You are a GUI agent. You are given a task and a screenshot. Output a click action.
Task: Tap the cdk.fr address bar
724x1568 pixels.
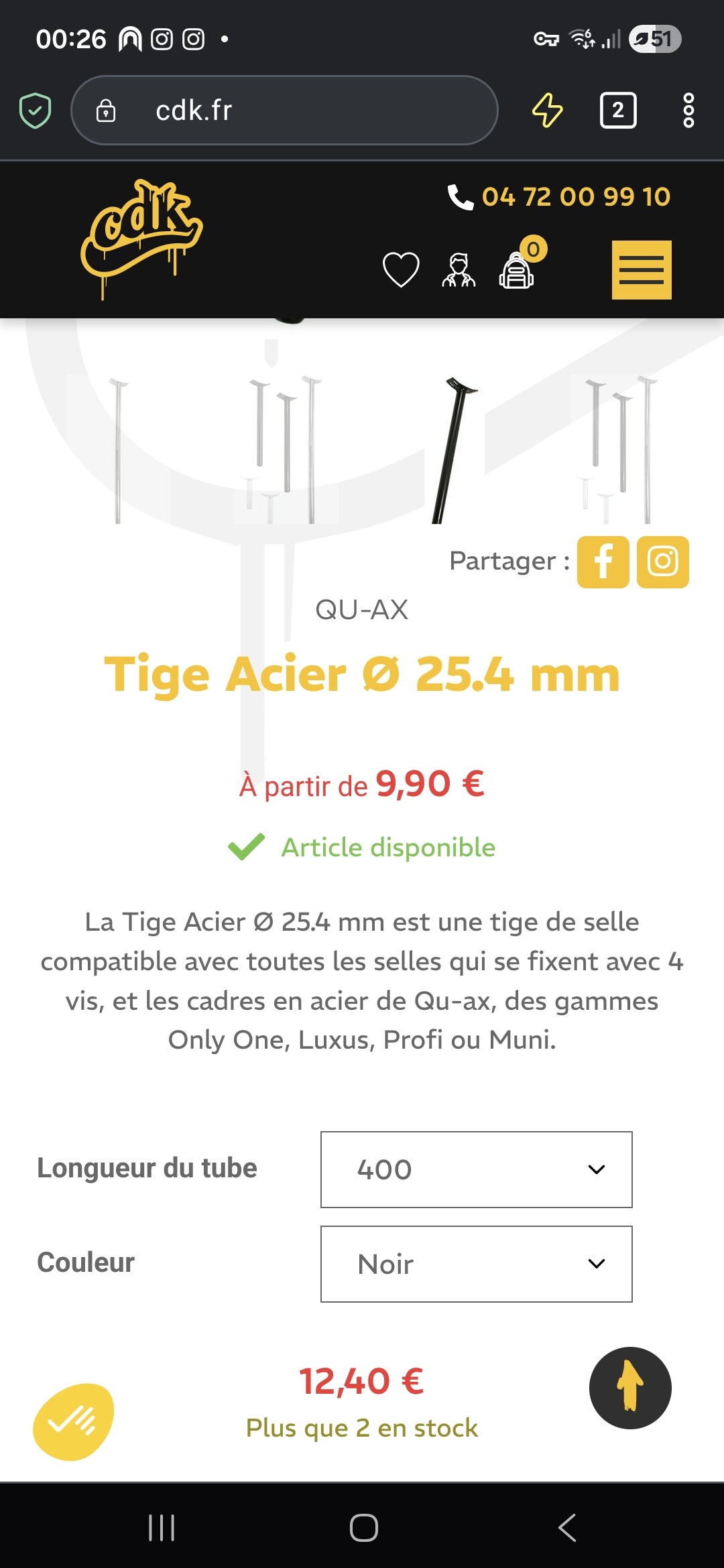(x=284, y=111)
